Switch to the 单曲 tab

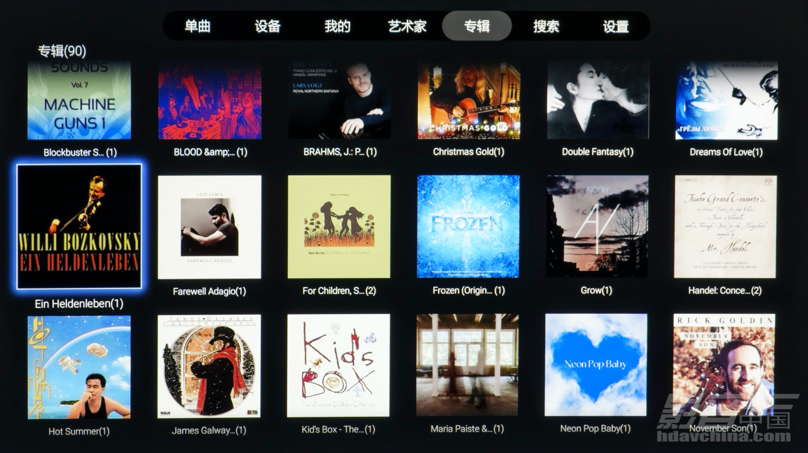coord(198,26)
